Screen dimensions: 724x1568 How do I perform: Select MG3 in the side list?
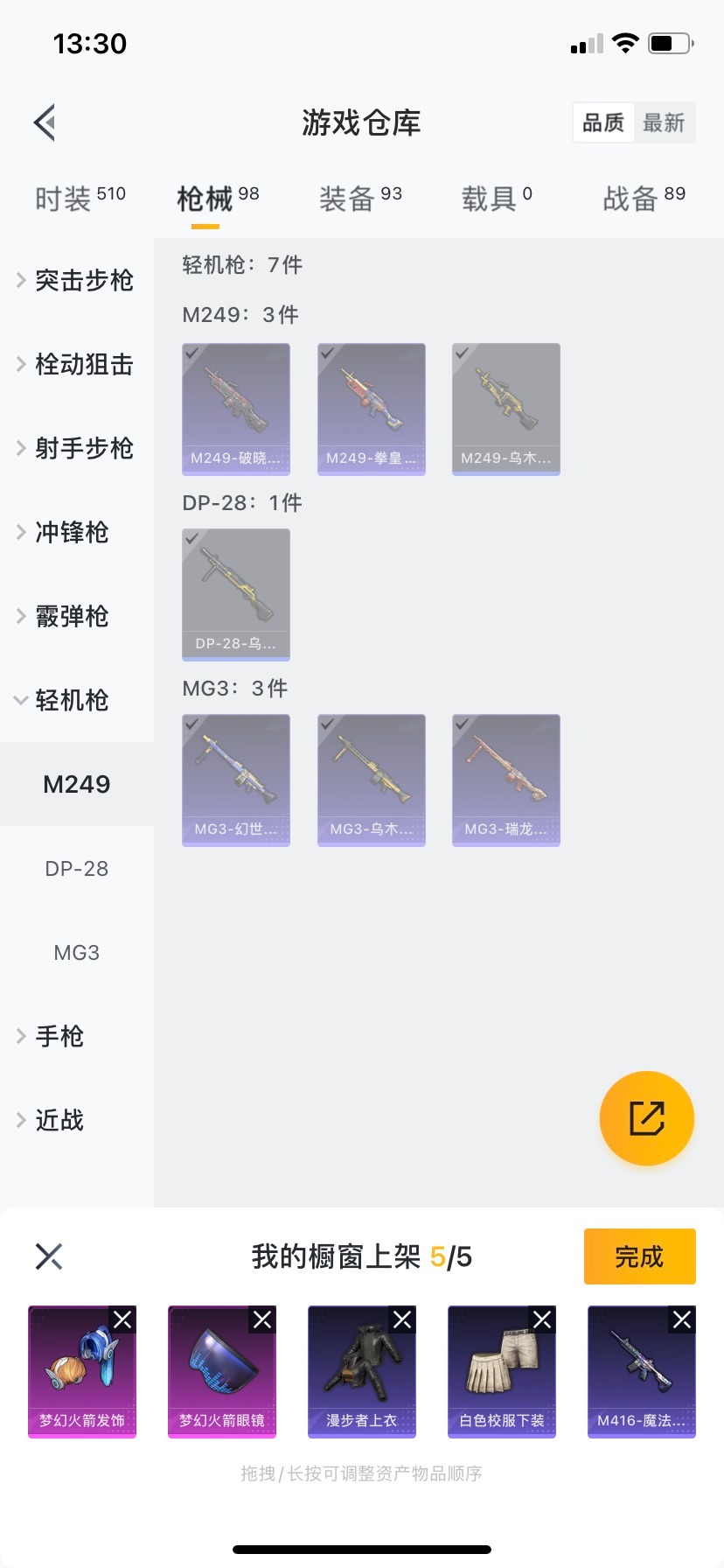coord(77,953)
